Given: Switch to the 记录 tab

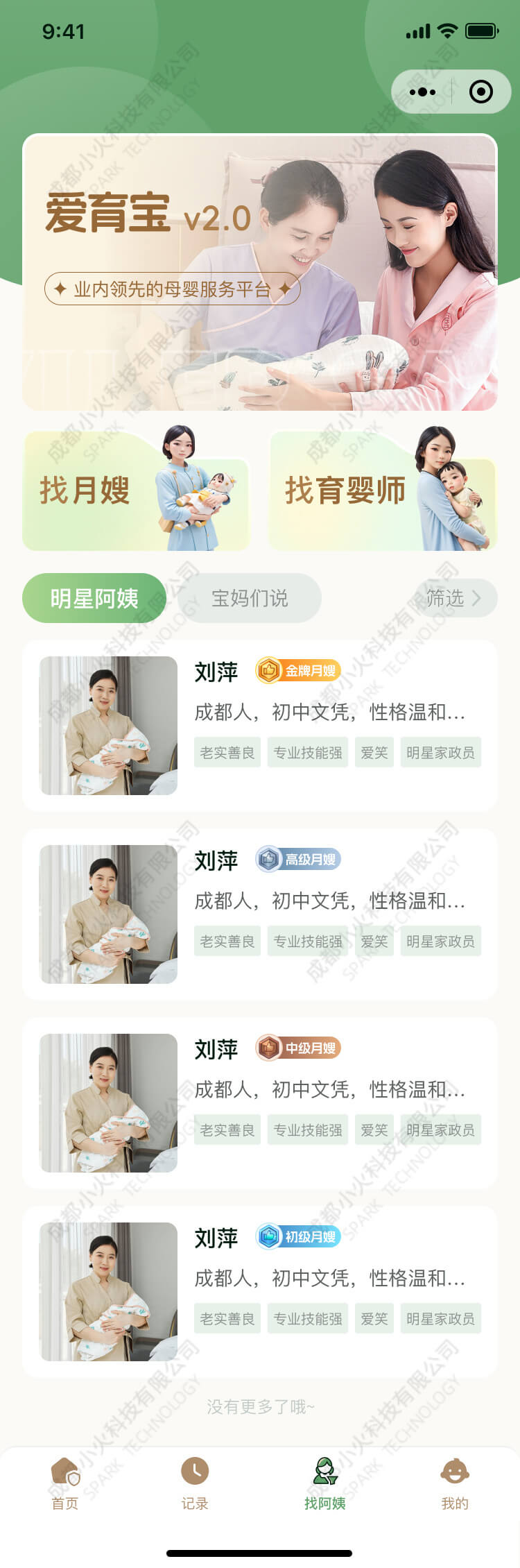Looking at the screenshot, I should (195, 1483).
